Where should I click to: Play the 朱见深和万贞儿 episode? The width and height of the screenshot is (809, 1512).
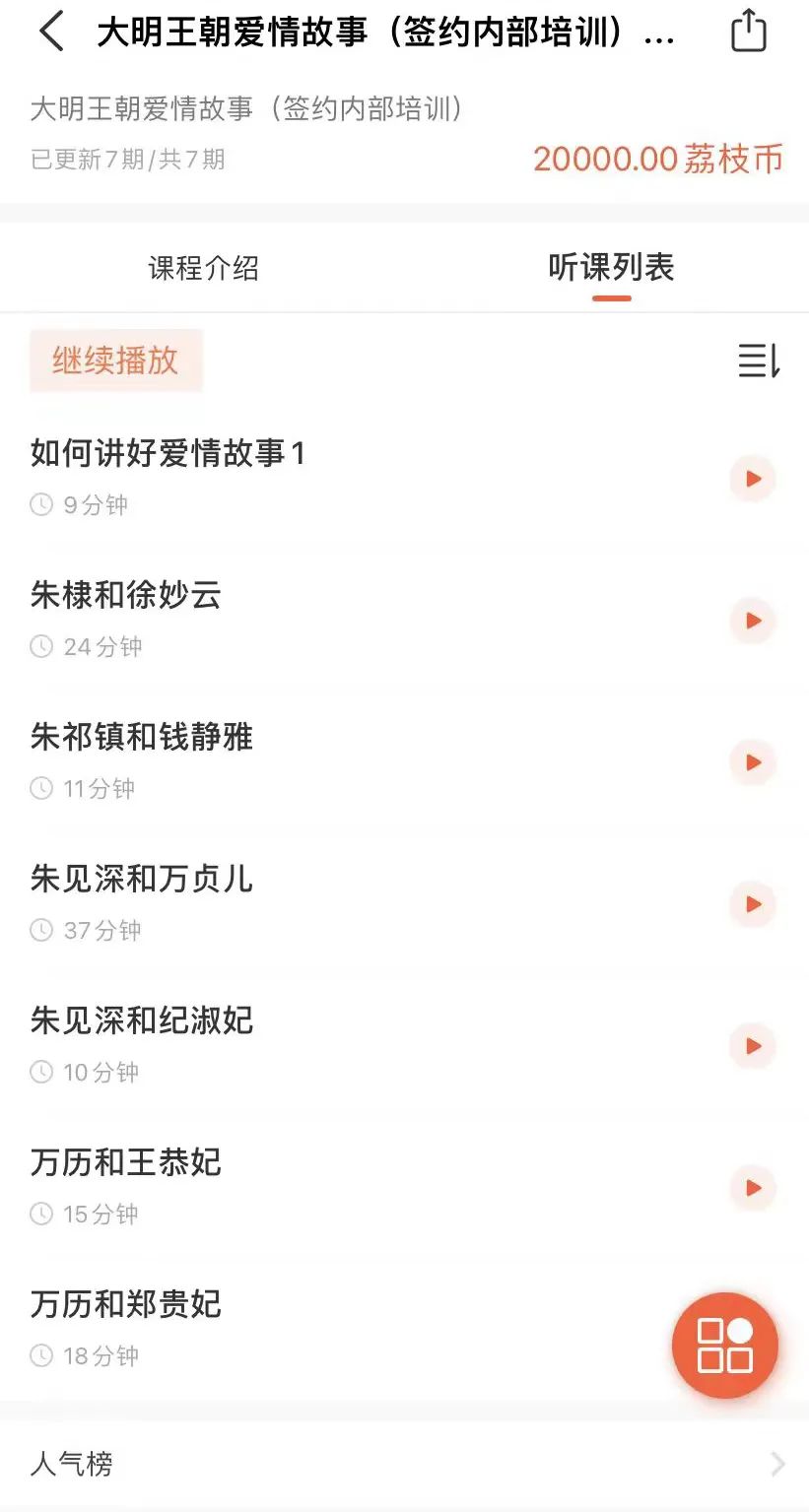[753, 904]
